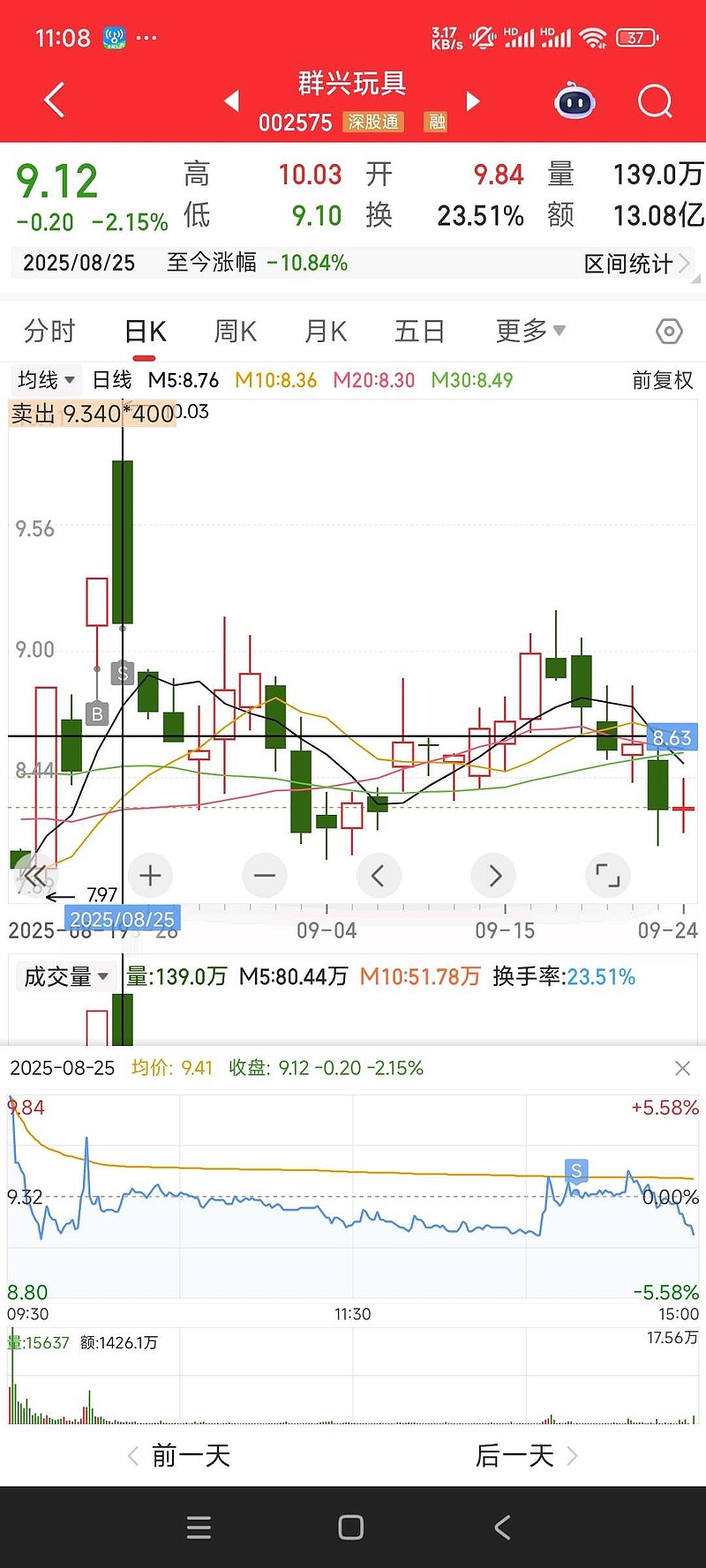Switch to the previous stock
Viewport: 706px width, 1568px height.
point(232,101)
